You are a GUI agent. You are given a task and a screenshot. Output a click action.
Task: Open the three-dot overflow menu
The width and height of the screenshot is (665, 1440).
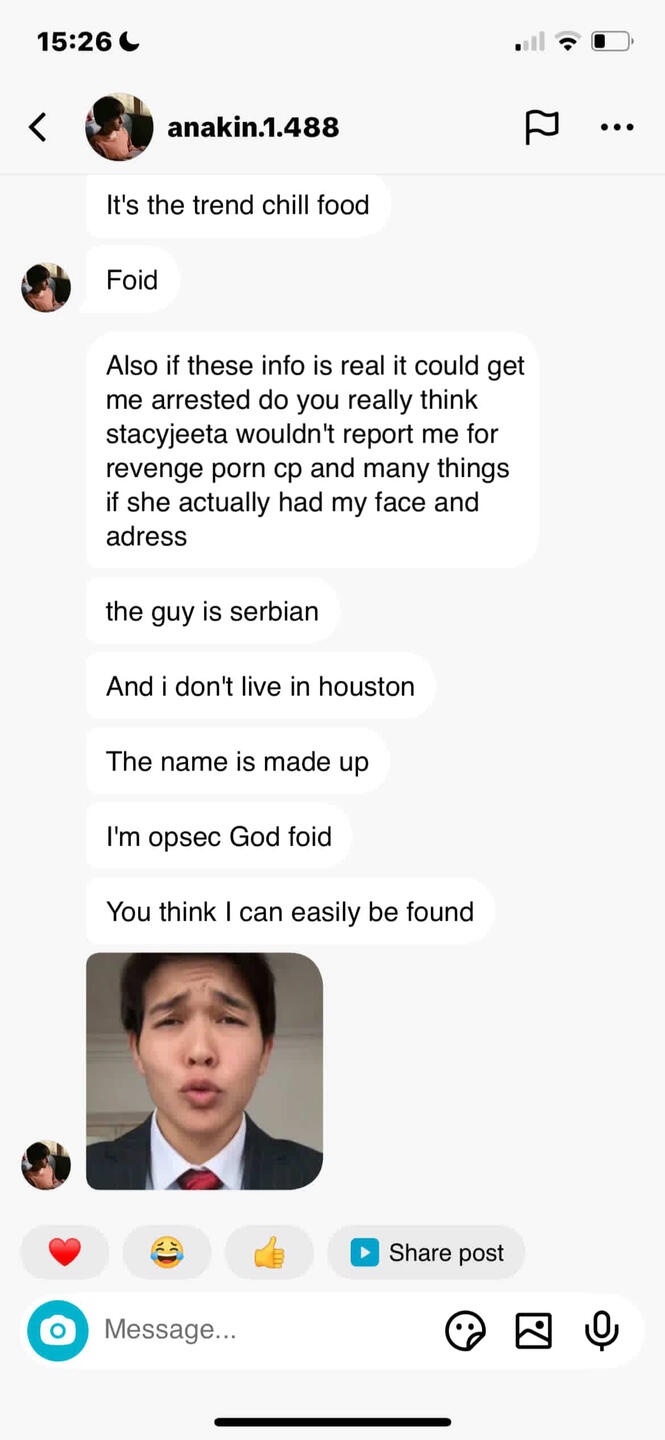pos(616,127)
